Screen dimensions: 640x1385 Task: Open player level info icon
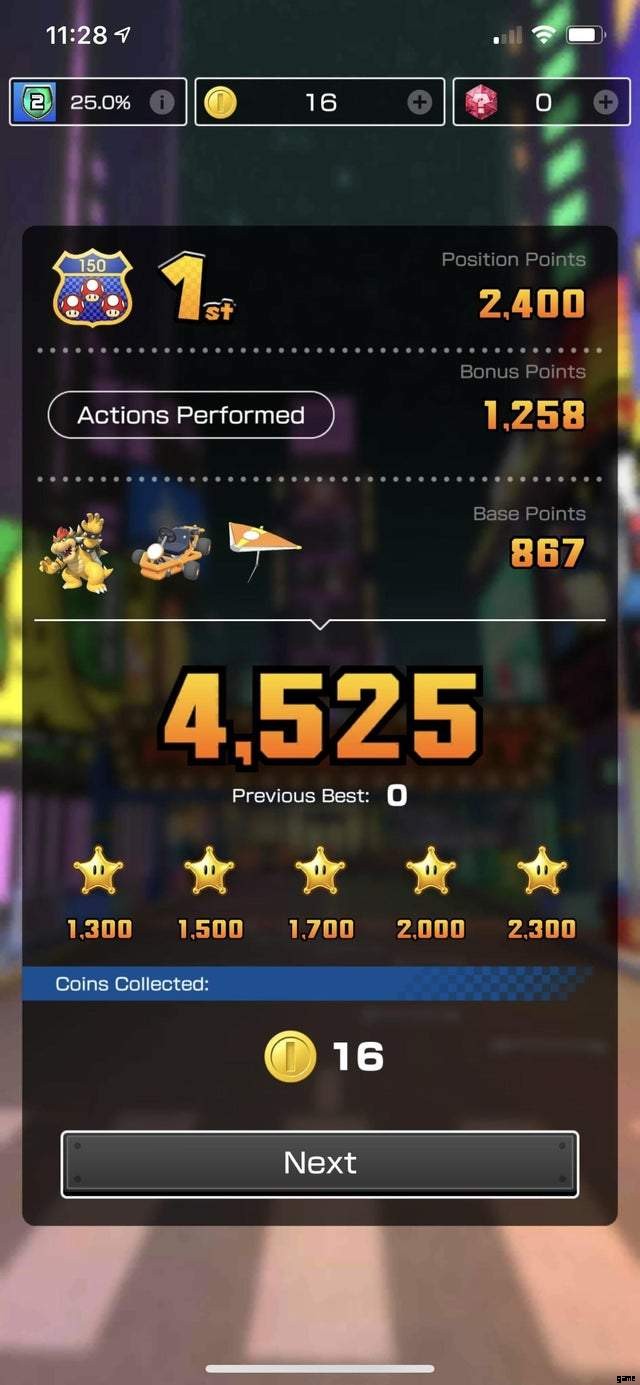(x=161, y=102)
